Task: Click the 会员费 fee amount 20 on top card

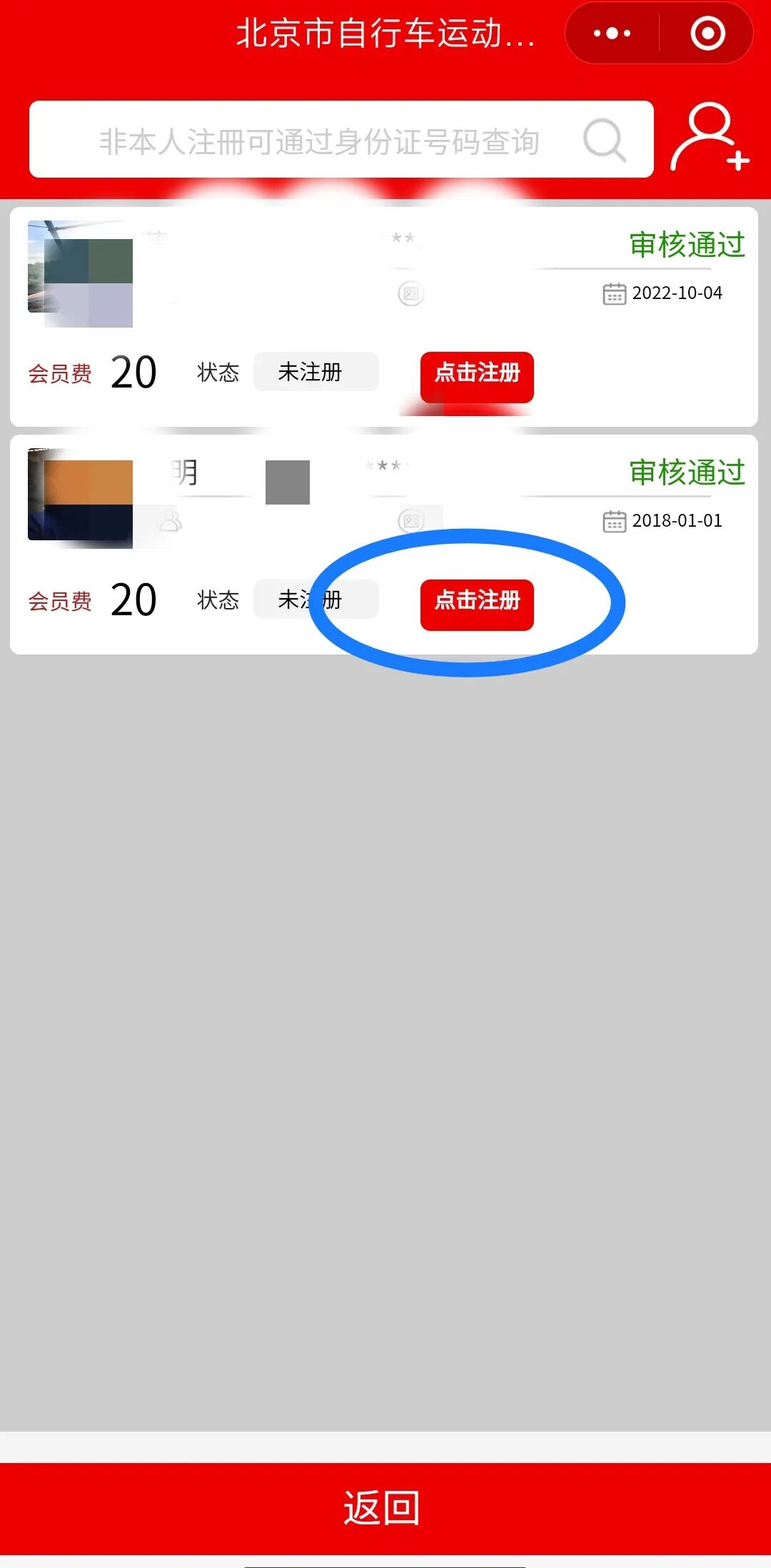Action: pos(133,372)
